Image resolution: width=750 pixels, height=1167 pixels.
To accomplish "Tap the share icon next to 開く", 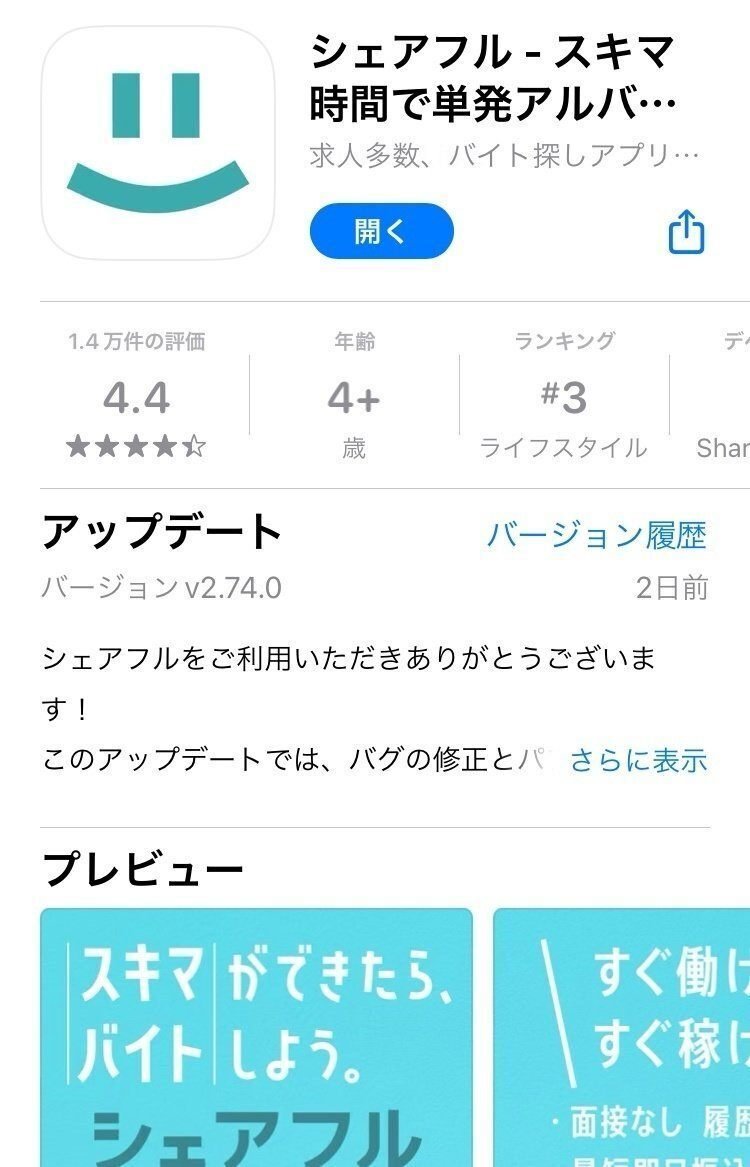I will click(686, 231).
